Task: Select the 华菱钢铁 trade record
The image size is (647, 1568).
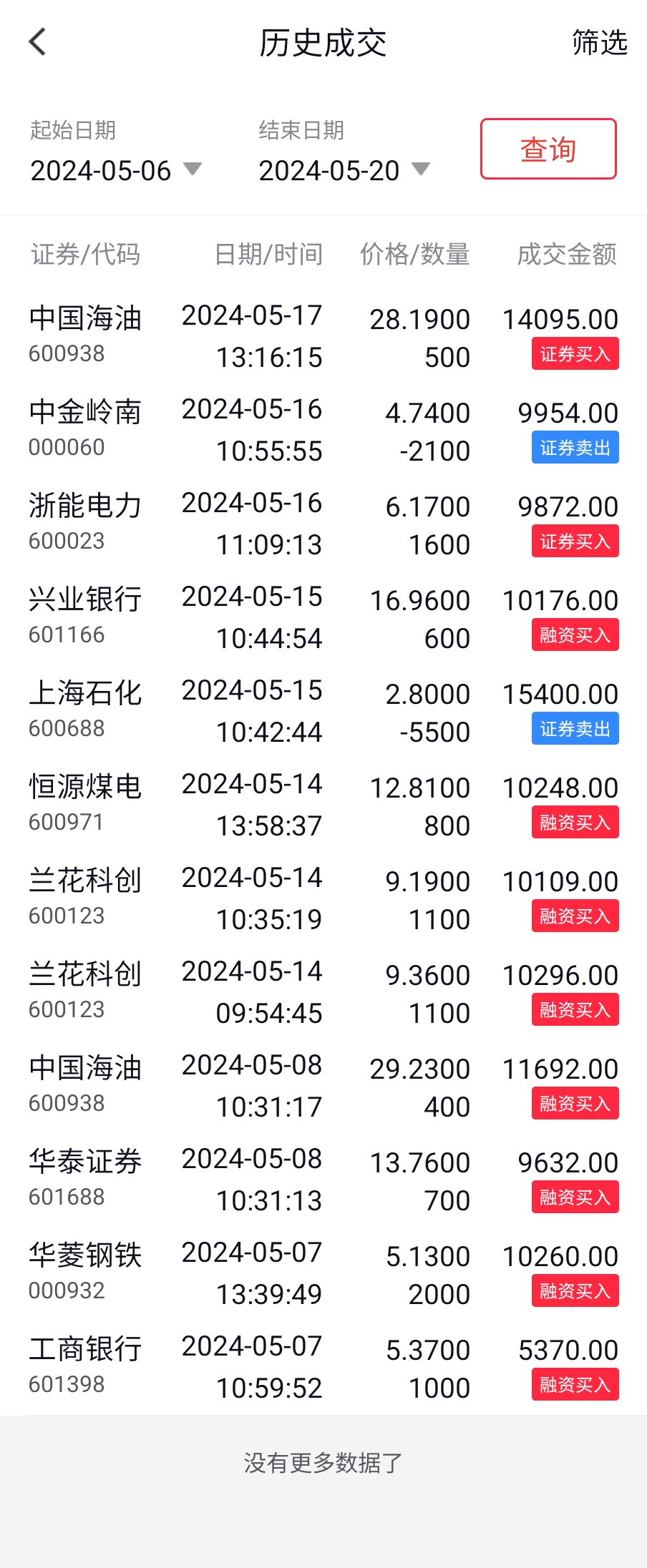Action: [323, 1273]
